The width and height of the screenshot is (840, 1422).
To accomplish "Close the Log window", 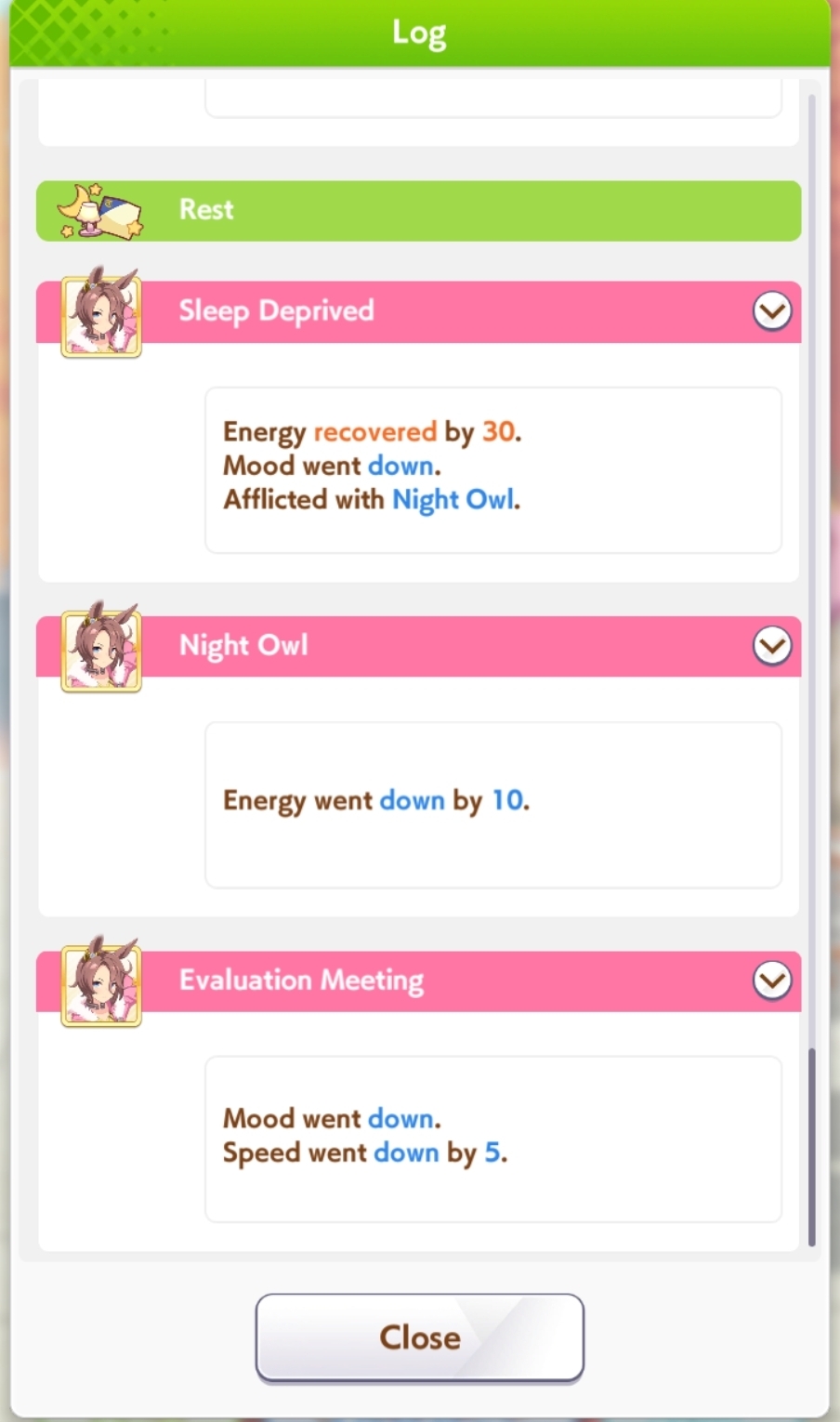I will (x=420, y=1337).
